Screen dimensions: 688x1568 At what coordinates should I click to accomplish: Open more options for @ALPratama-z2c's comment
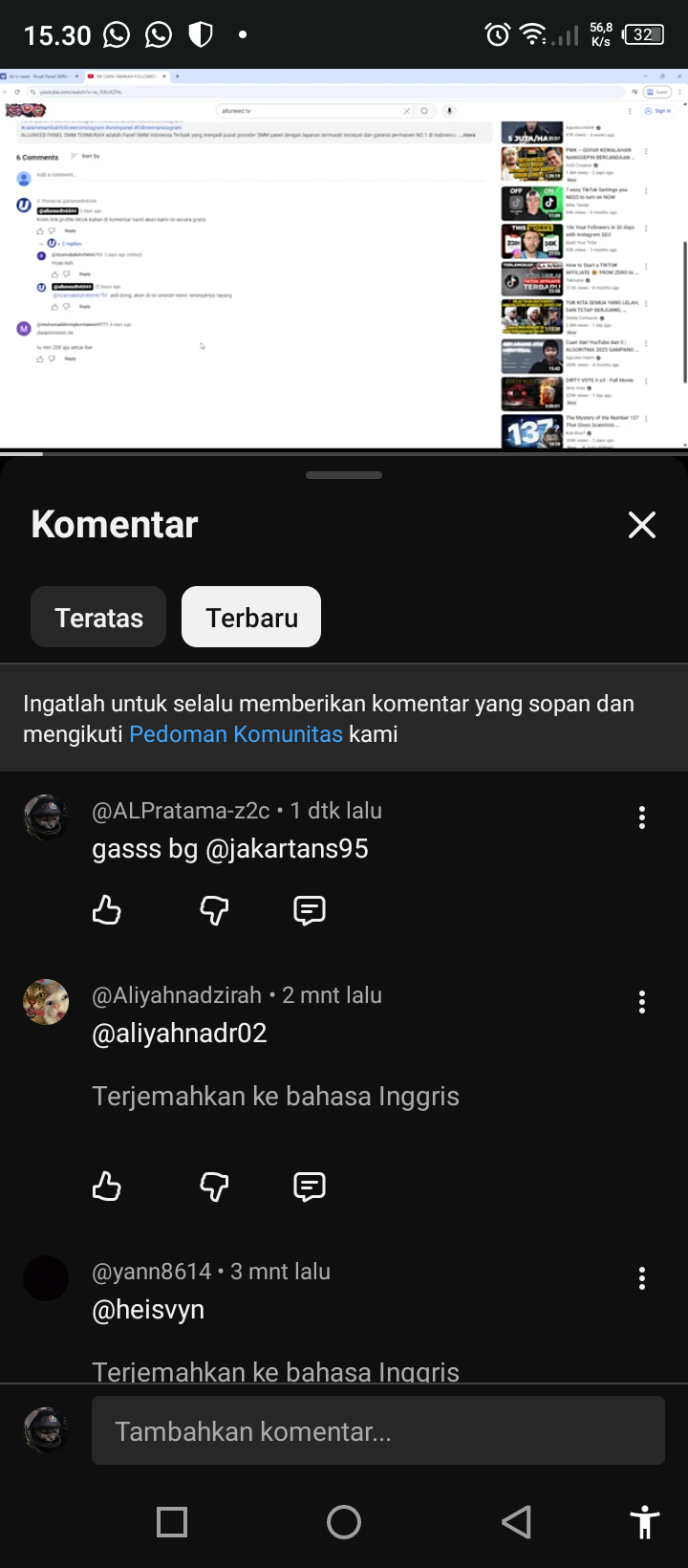[641, 817]
